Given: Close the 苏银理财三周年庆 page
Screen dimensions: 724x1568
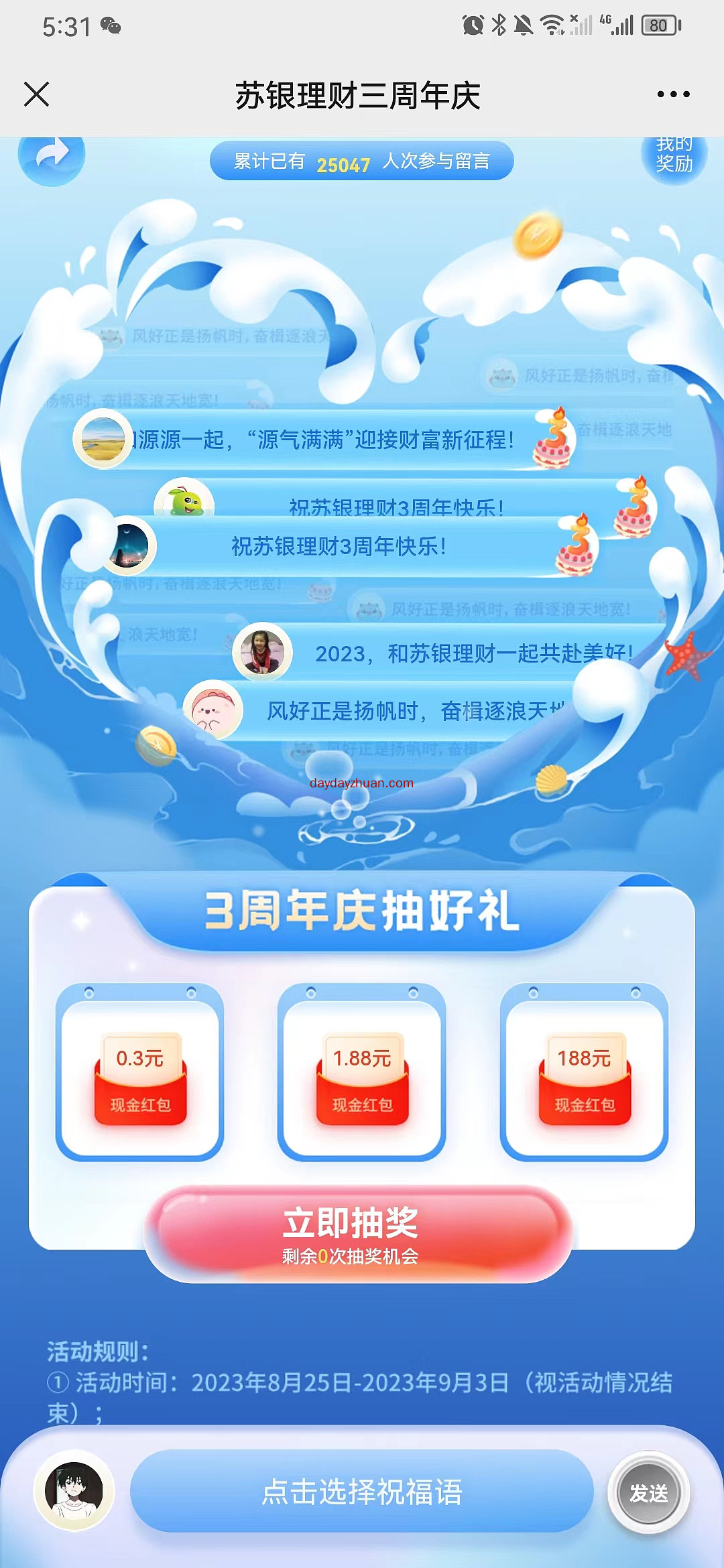Looking at the screenshot, I should [x=36, y=94].
